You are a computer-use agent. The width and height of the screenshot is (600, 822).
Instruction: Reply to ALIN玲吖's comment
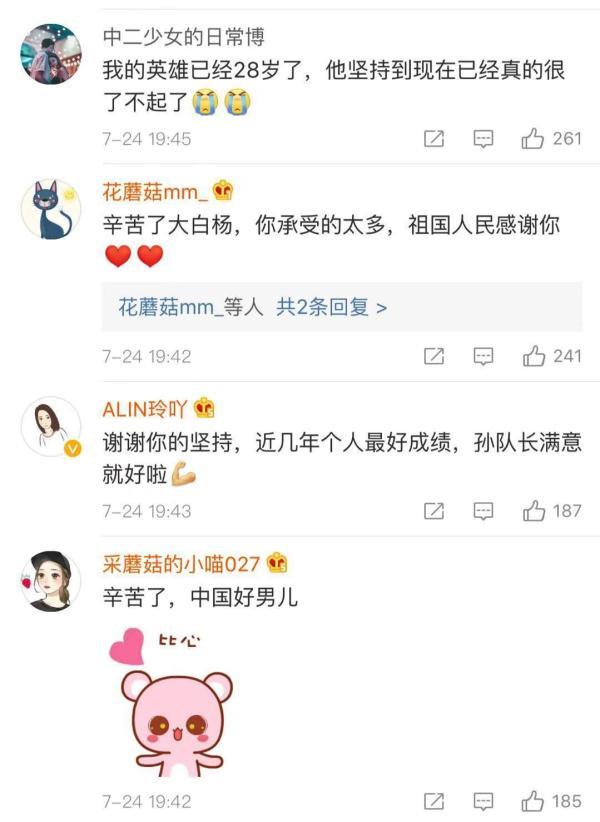(x=483, y=511)
